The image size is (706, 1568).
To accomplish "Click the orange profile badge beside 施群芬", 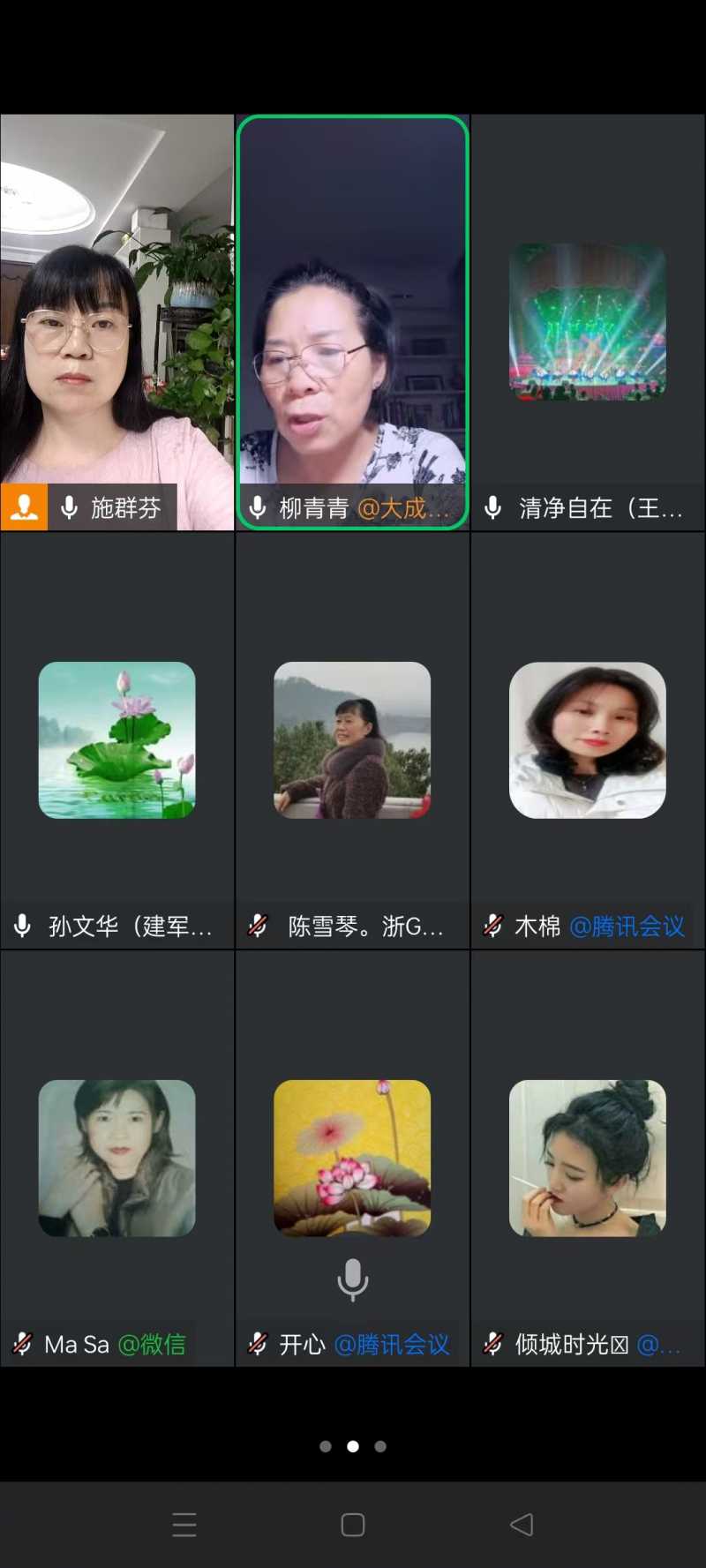I will coord(25,507).
